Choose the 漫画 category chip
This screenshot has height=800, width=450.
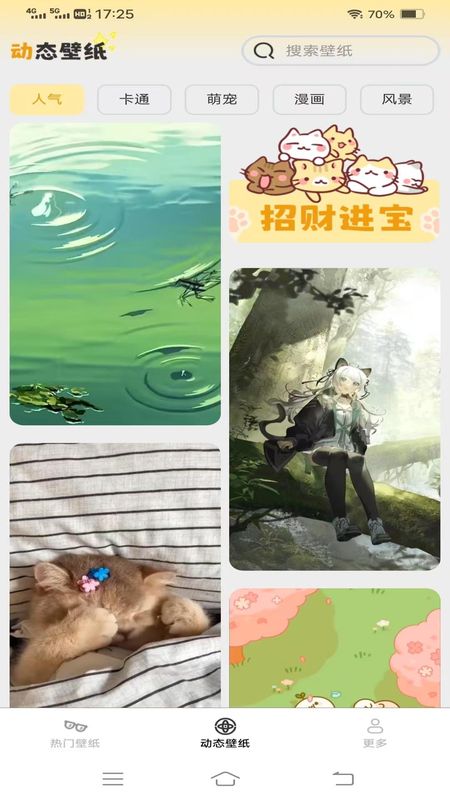coord(309,99)
